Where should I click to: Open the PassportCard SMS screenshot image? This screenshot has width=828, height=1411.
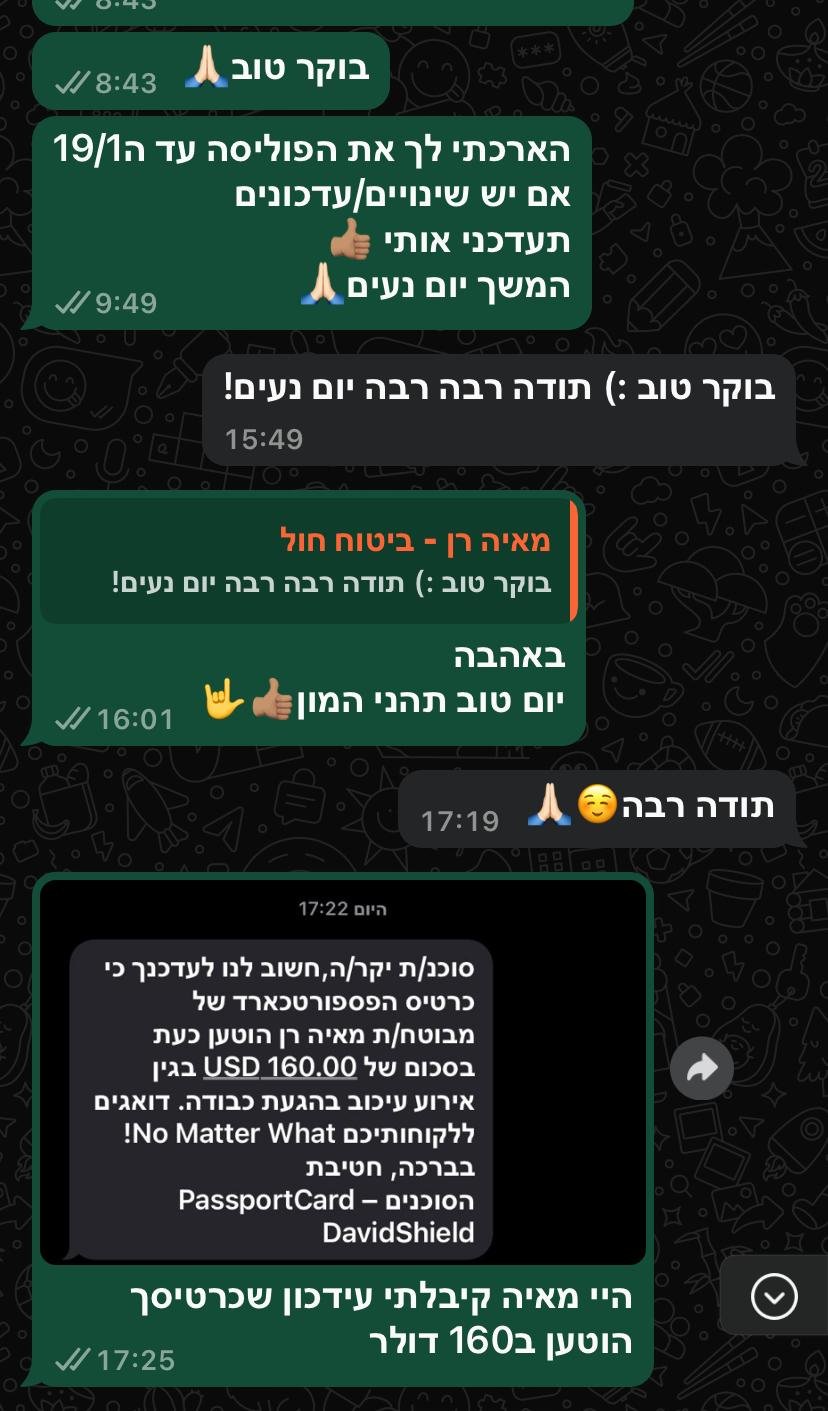pos(343,1071)
